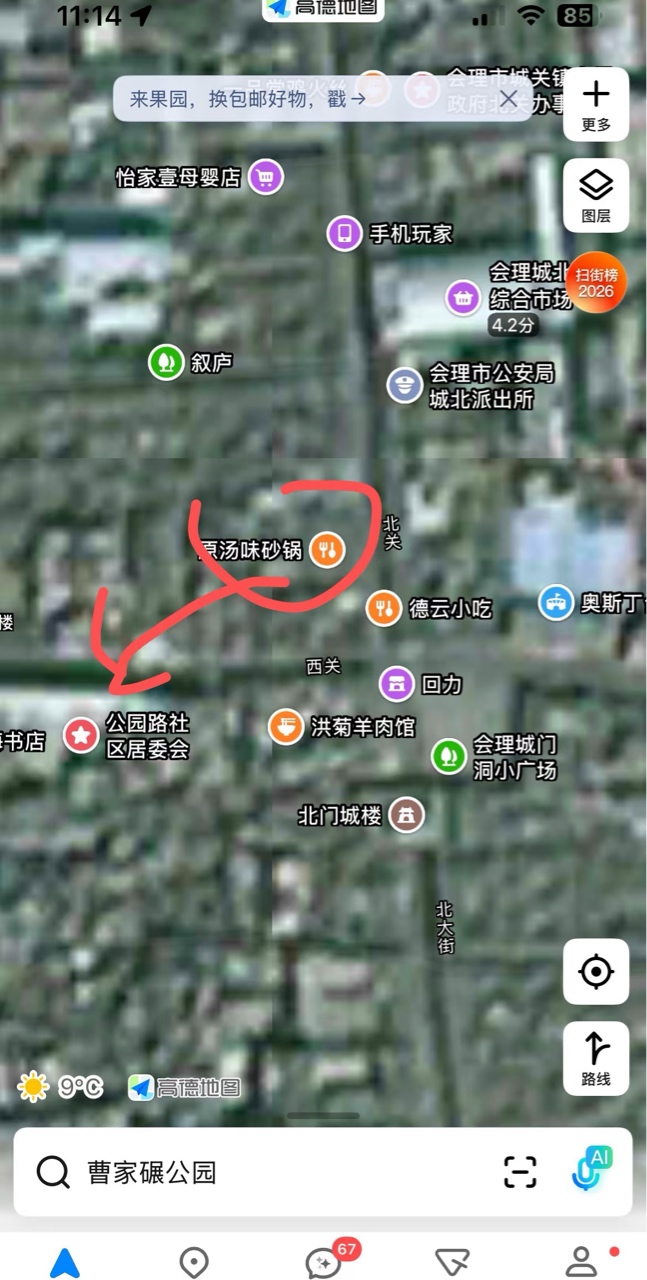
Task: Recenter map on my location
Action: pyautogui.click(x=596, y=971)
